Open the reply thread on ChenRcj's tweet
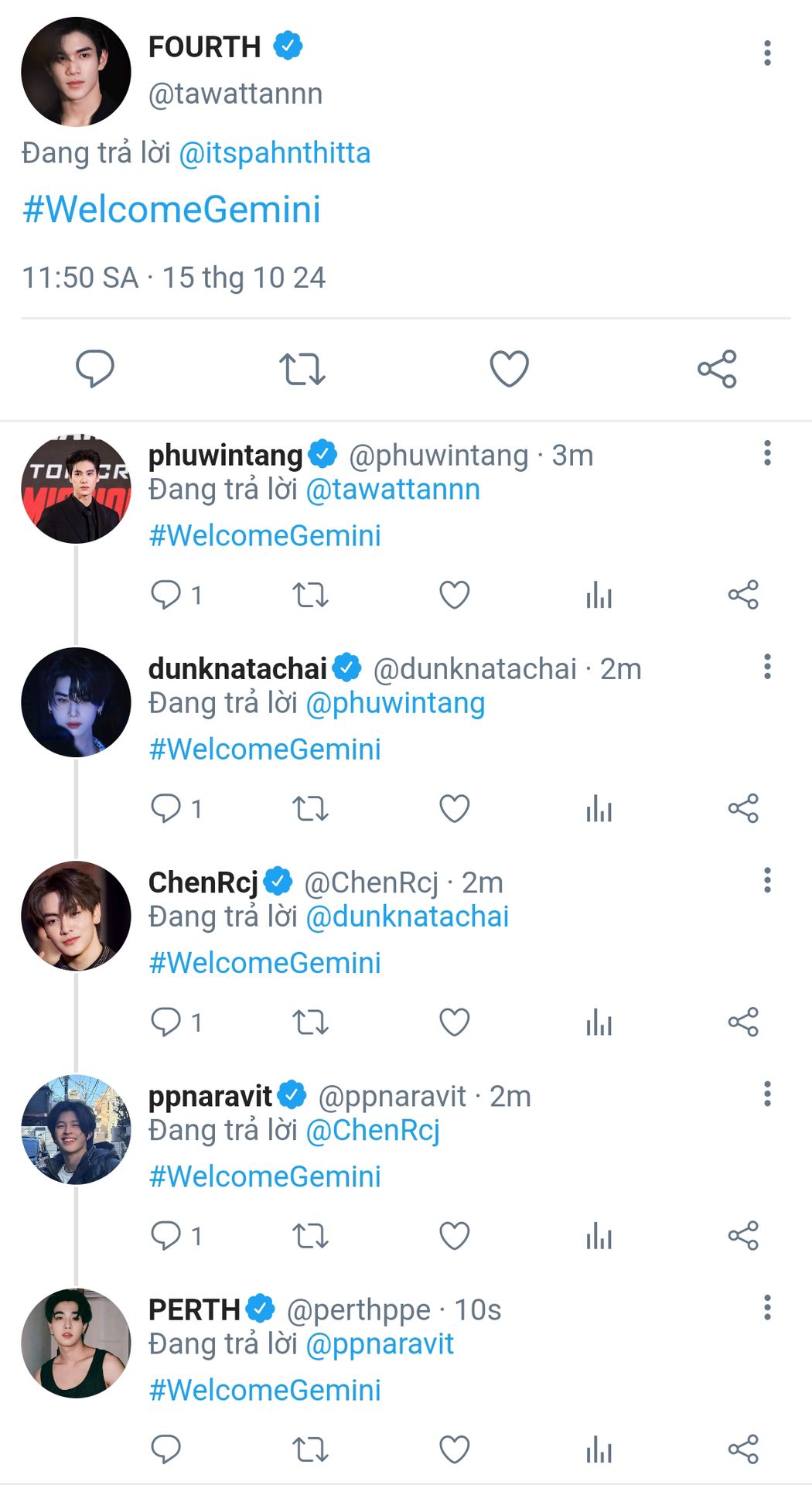812x1485 pixels. coord(176,1022)
